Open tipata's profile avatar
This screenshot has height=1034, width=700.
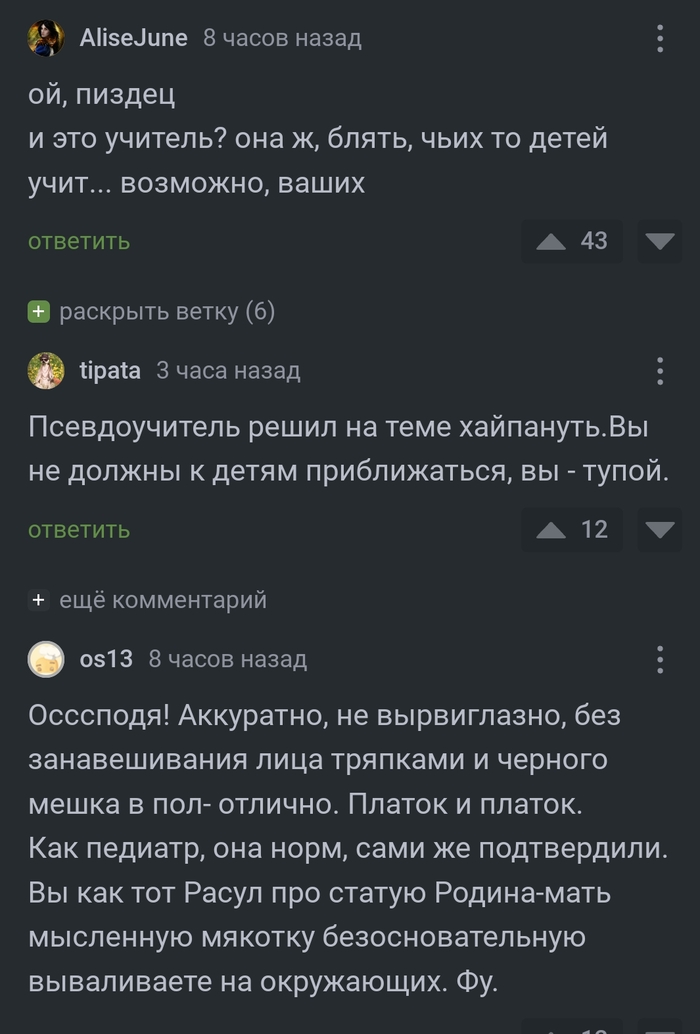pos(46,371)
